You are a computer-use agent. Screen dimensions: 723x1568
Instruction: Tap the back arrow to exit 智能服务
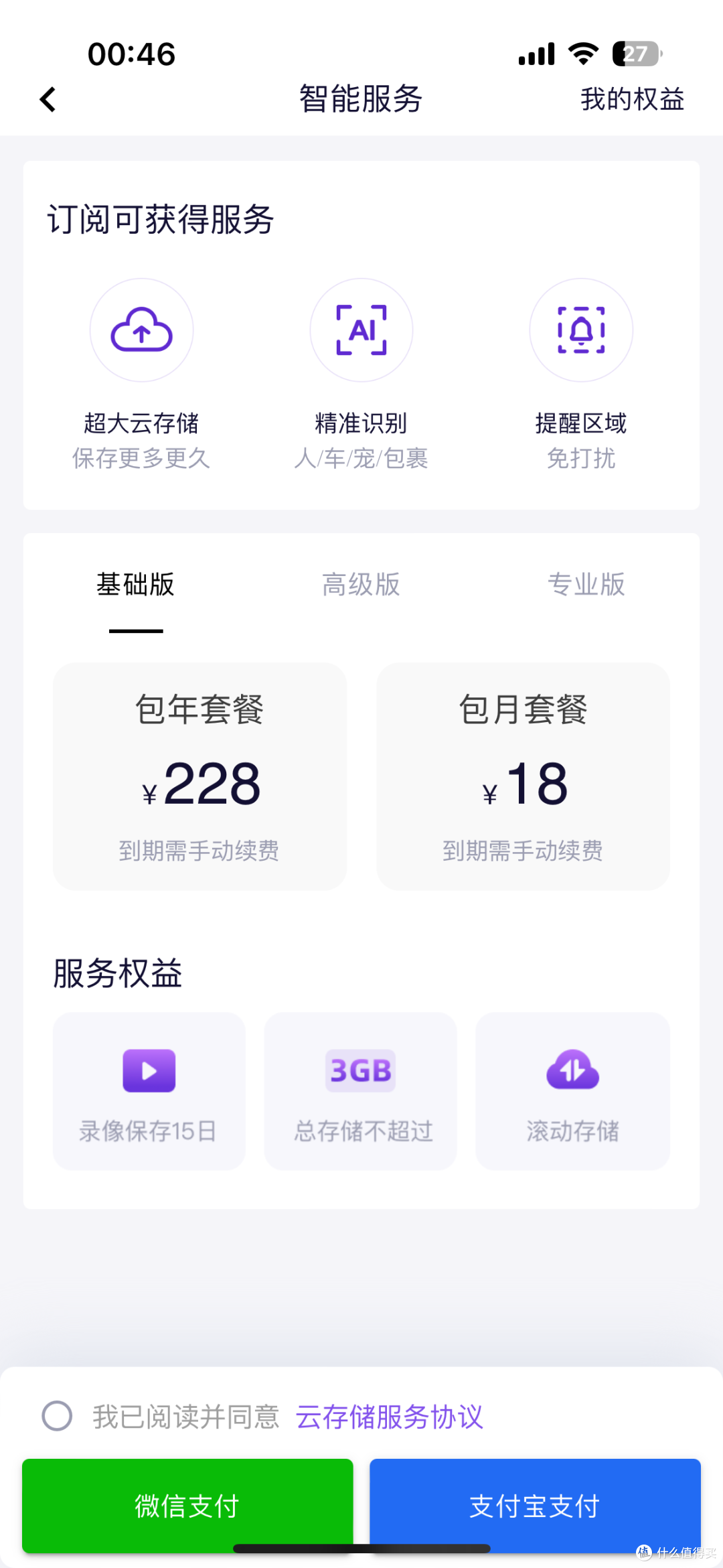coord(47,98)
